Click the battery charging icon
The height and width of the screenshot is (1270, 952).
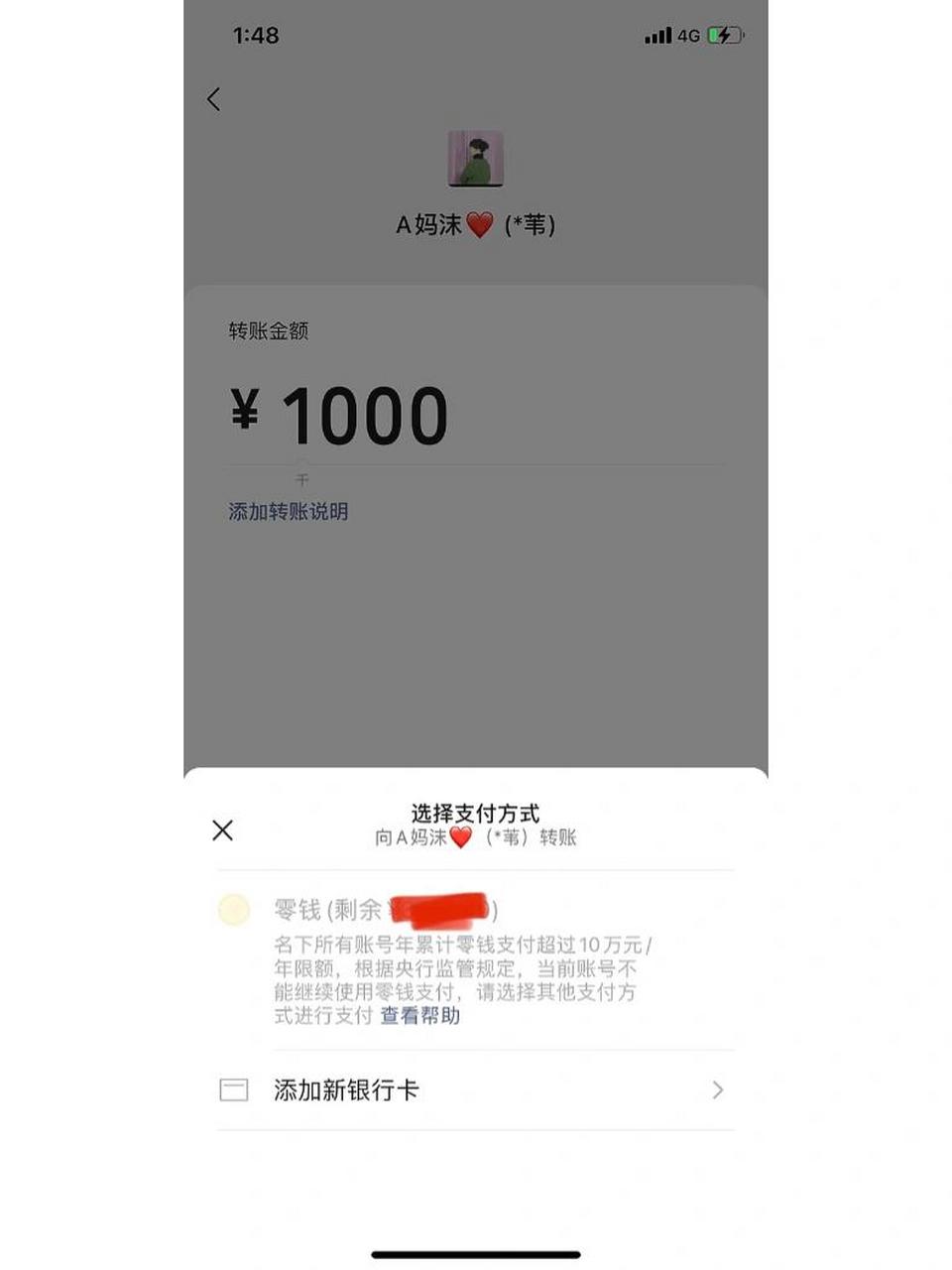click(x=723, y=35)
